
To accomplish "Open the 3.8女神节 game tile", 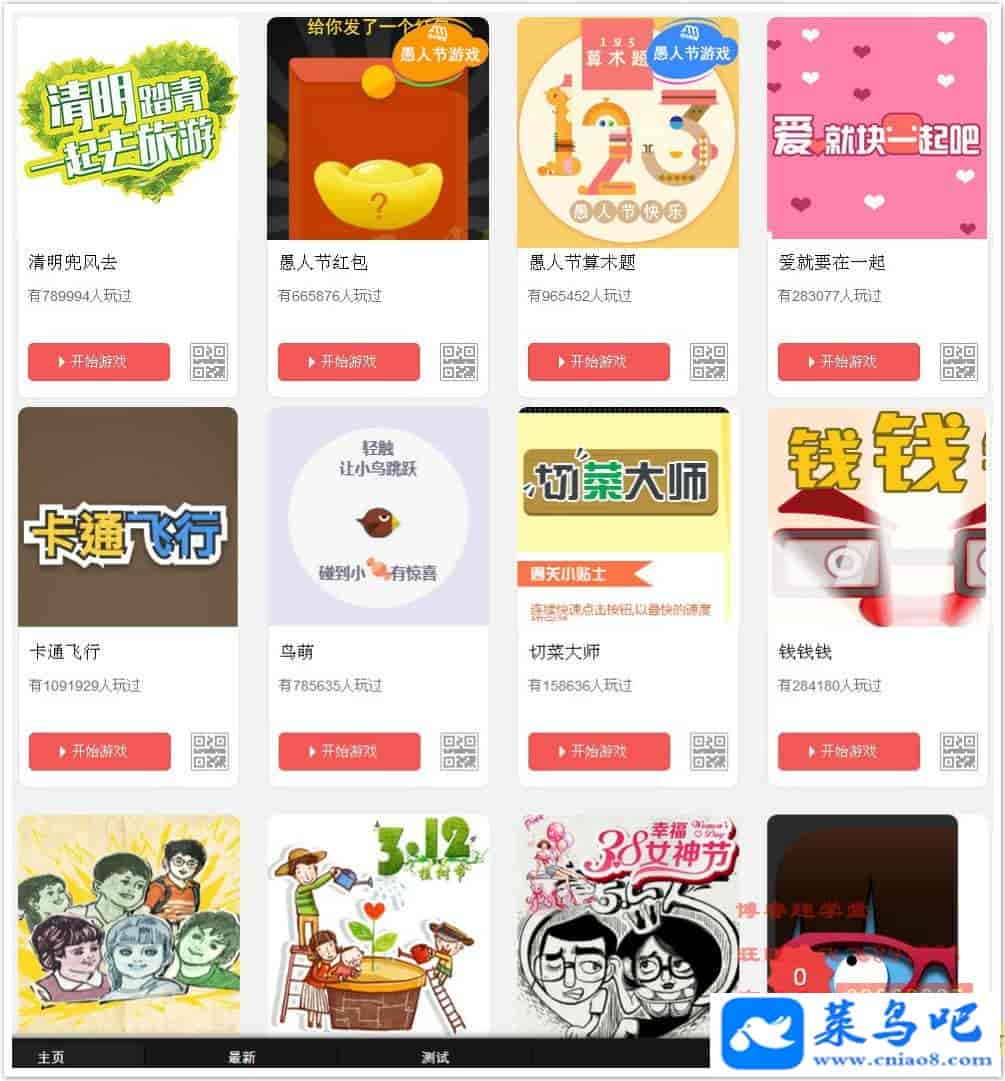I will tap(628, 922).
